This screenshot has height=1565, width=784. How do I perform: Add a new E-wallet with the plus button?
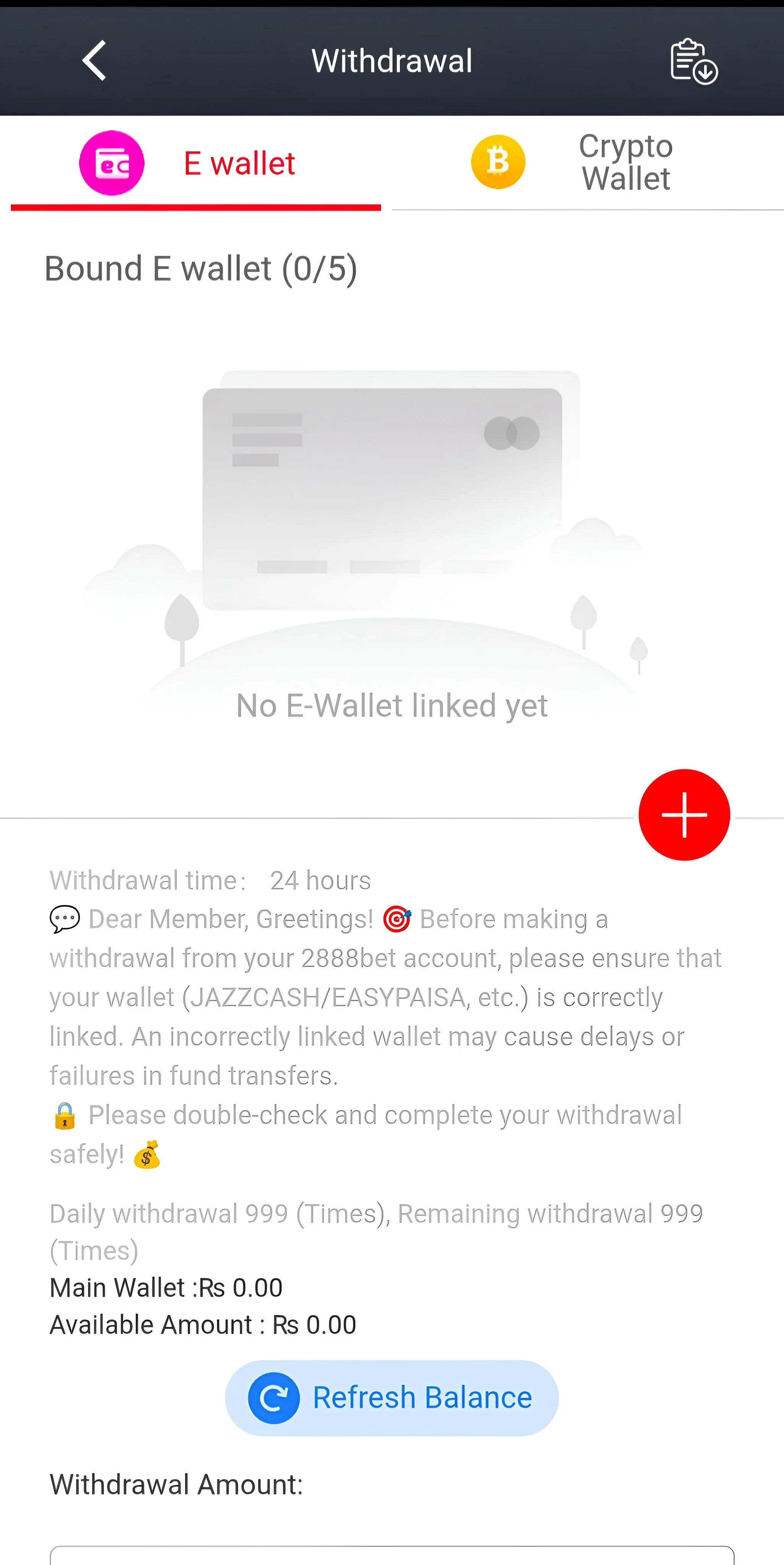tap(684, 815)
